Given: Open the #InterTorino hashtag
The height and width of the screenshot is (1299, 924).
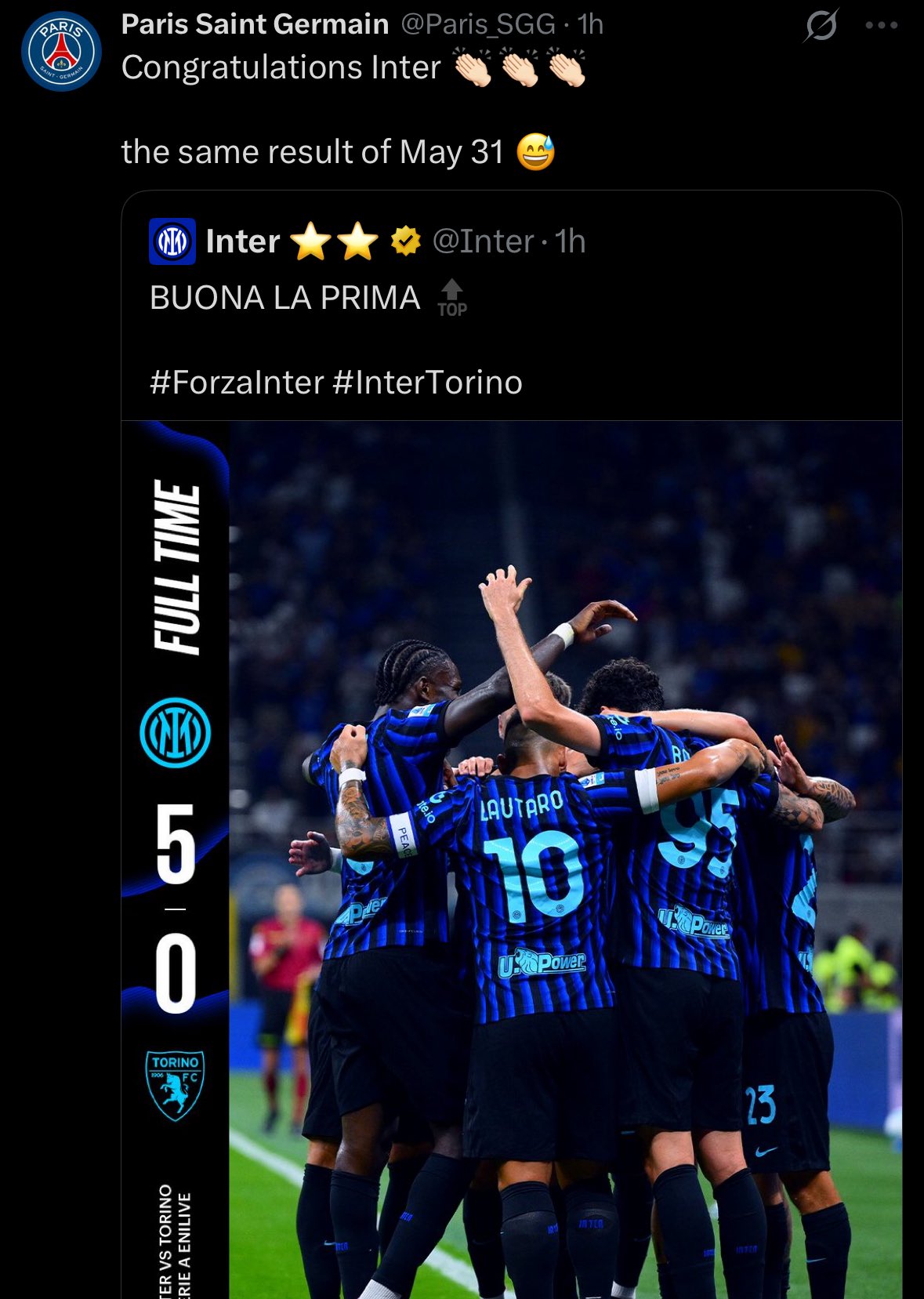Looking at the screenshot, I should 427,383.
